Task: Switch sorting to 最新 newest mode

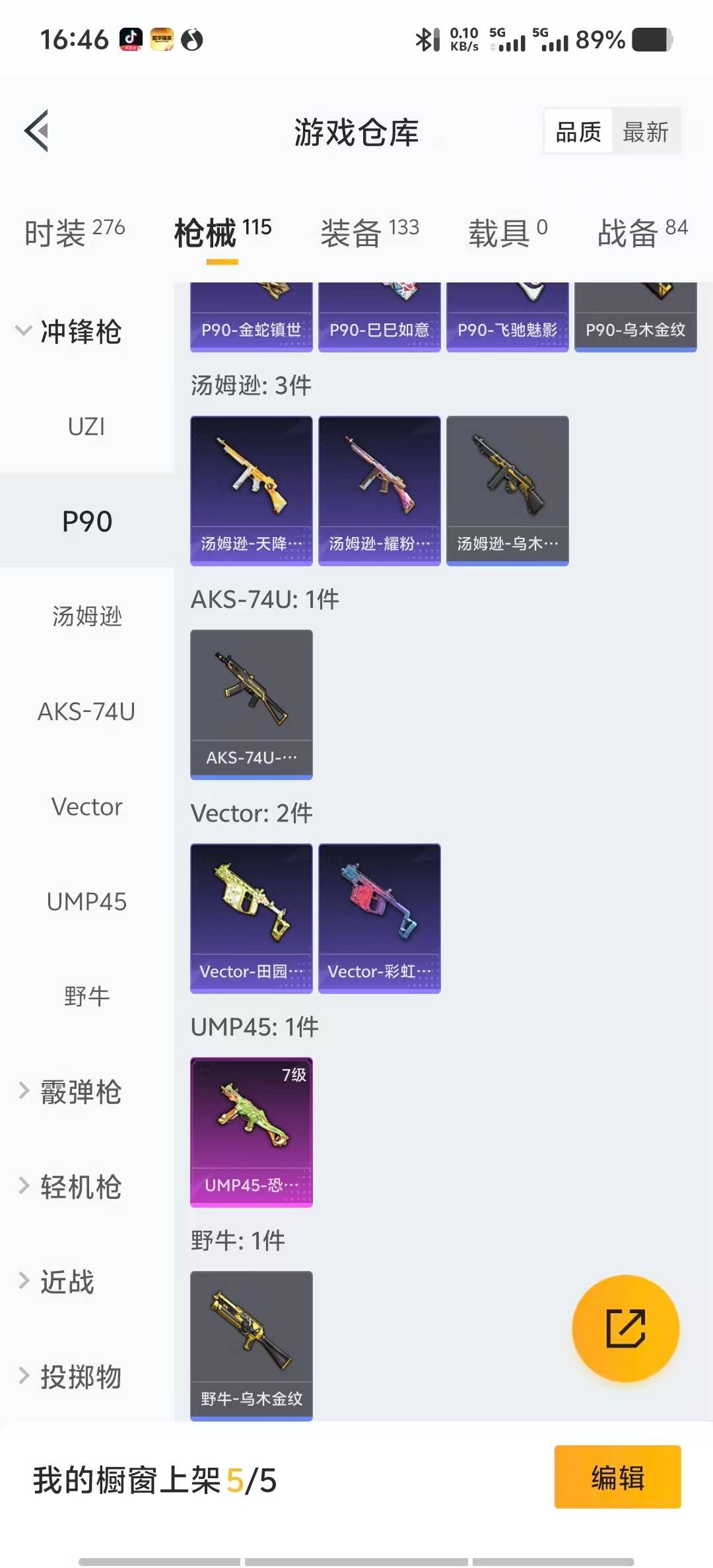Action: click(x=646, y=131)
